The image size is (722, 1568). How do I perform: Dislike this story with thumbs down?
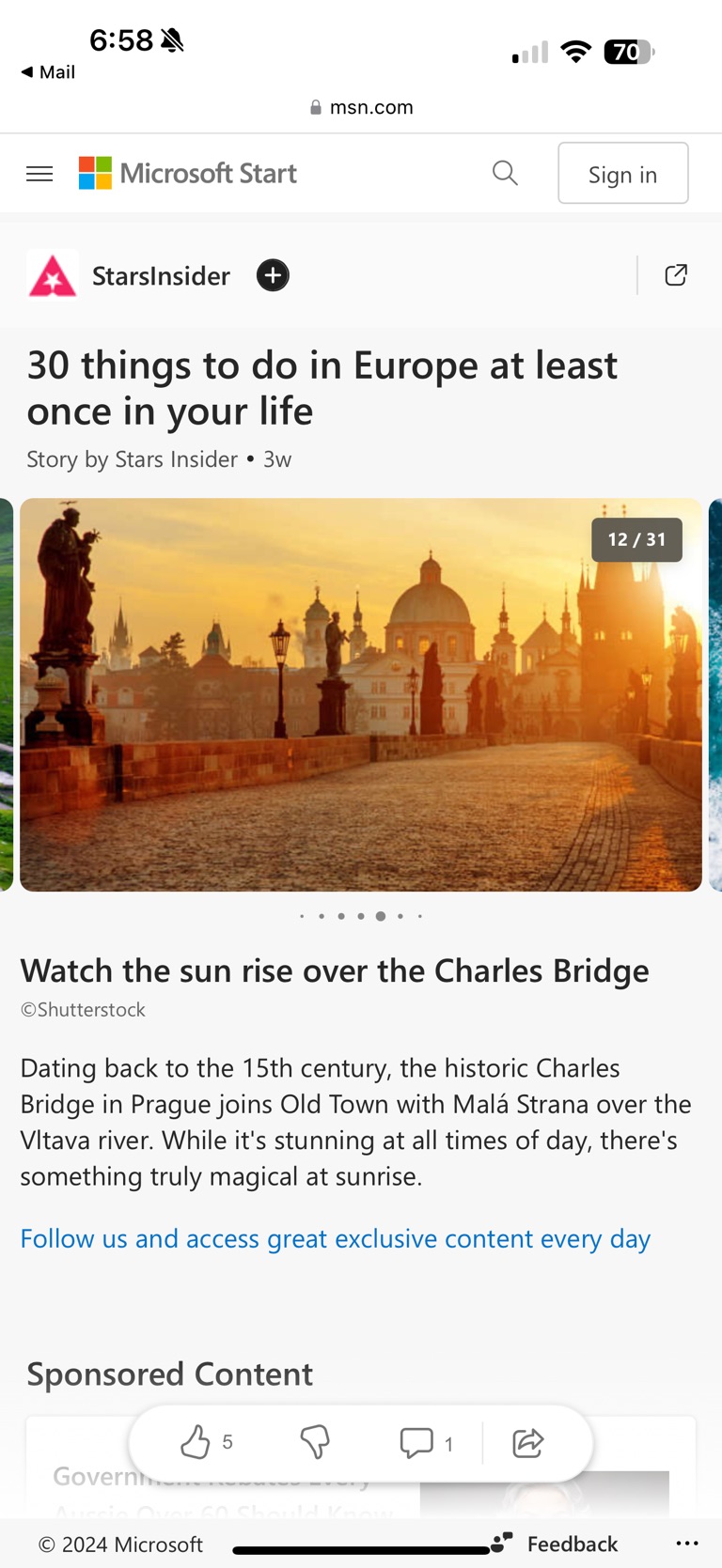click(x=315, y=1442)
